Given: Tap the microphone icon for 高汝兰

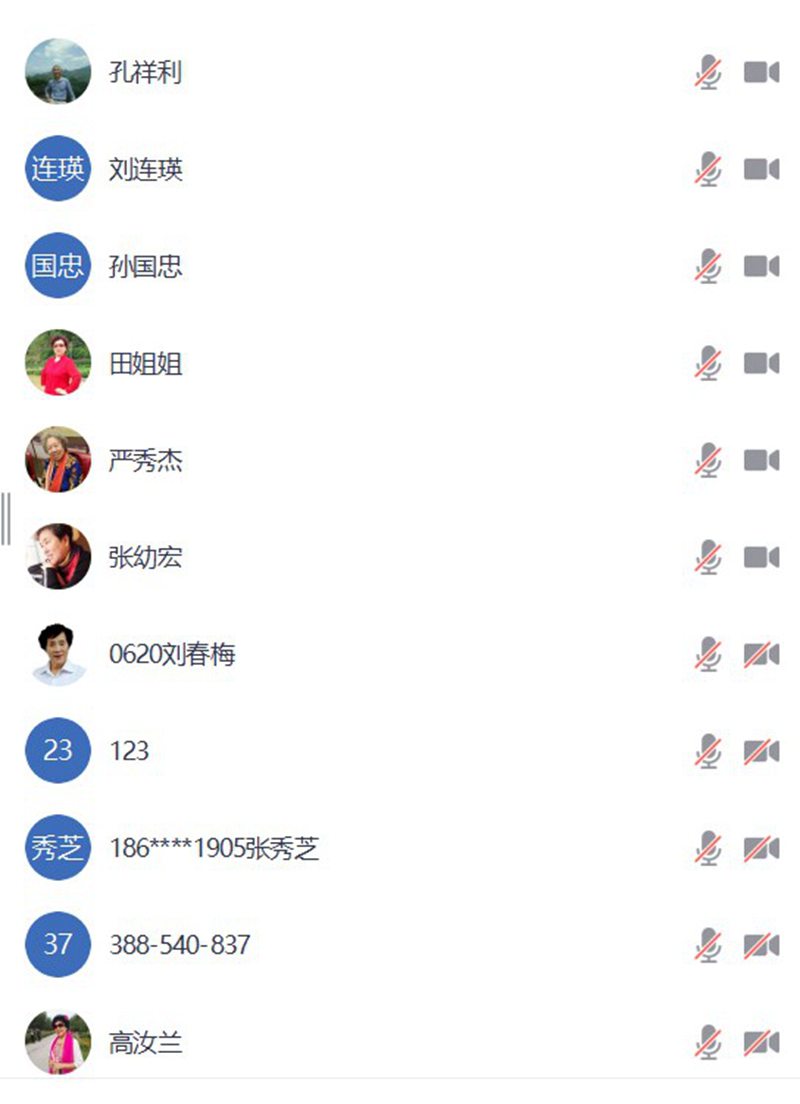Looking at the screenshot, I should pos(708,1043).
